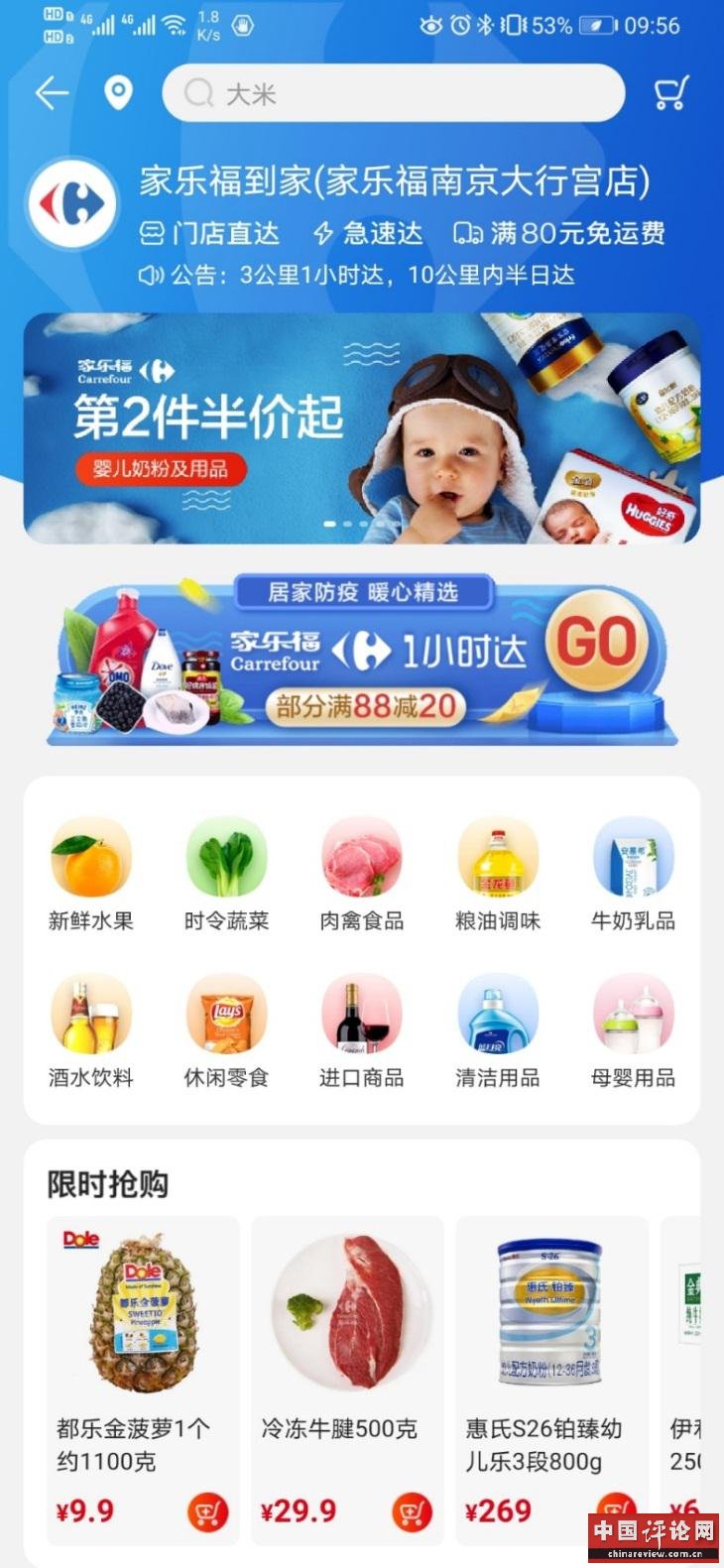Open the 第2件半价起 baby products banner
The height and width of the screenshot is (1568, 724).
361,428
